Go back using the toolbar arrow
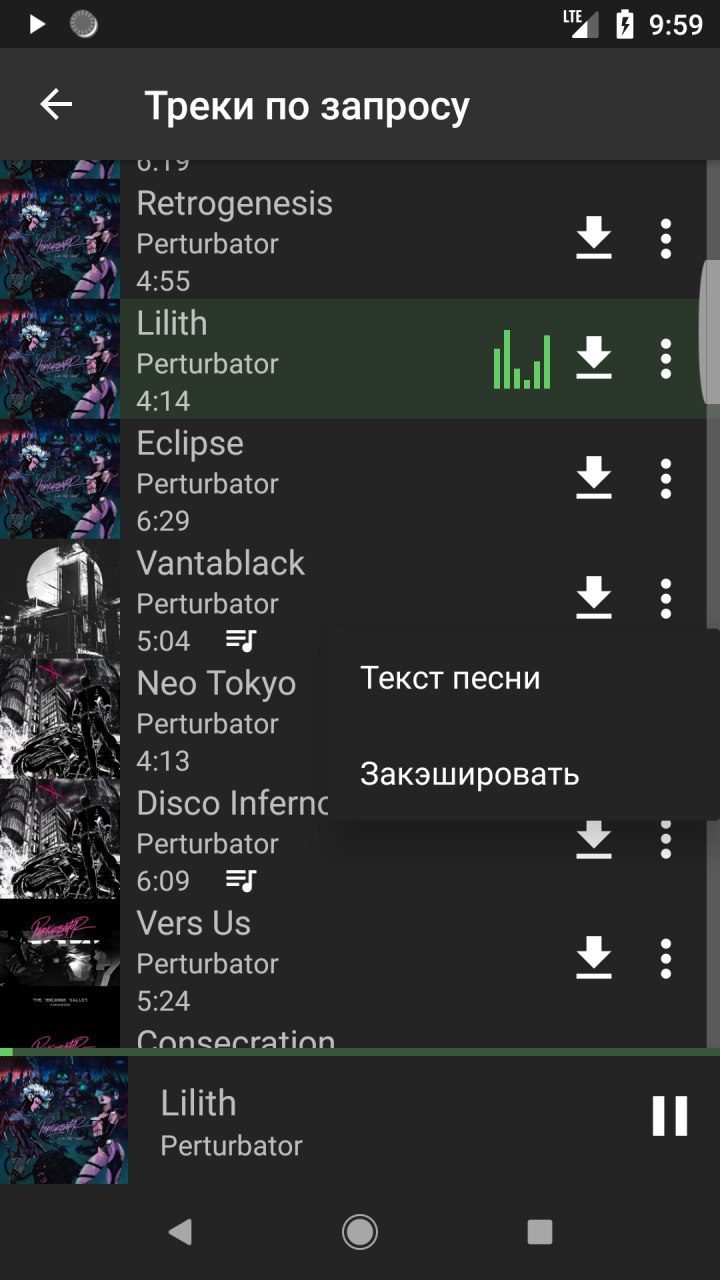Image resolution: width=720 pixels, height=1280 pixels. (x=56, y=105)
